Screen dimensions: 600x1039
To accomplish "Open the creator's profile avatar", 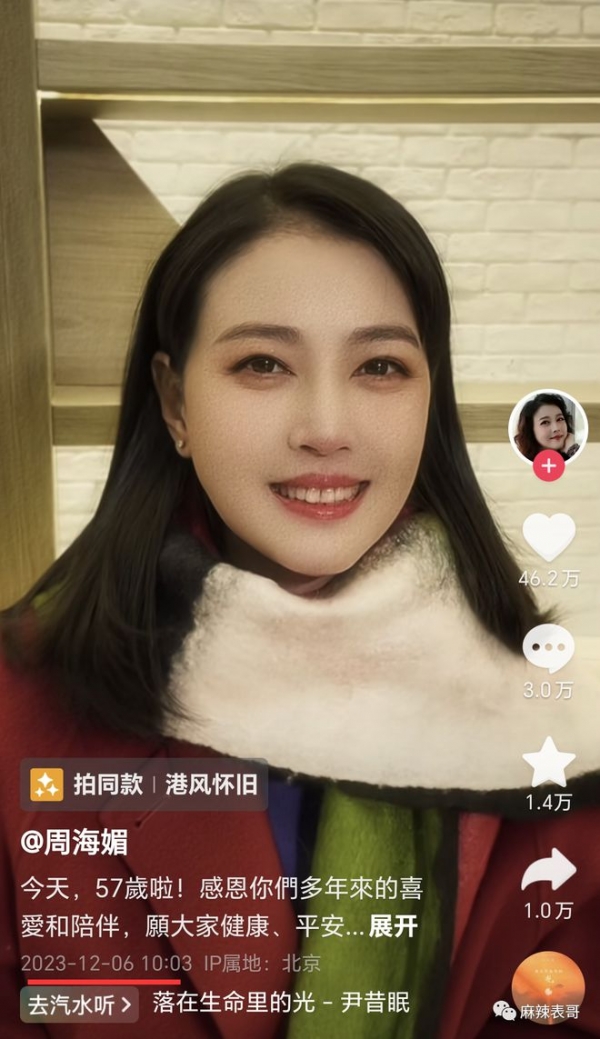I will (548, 427).
